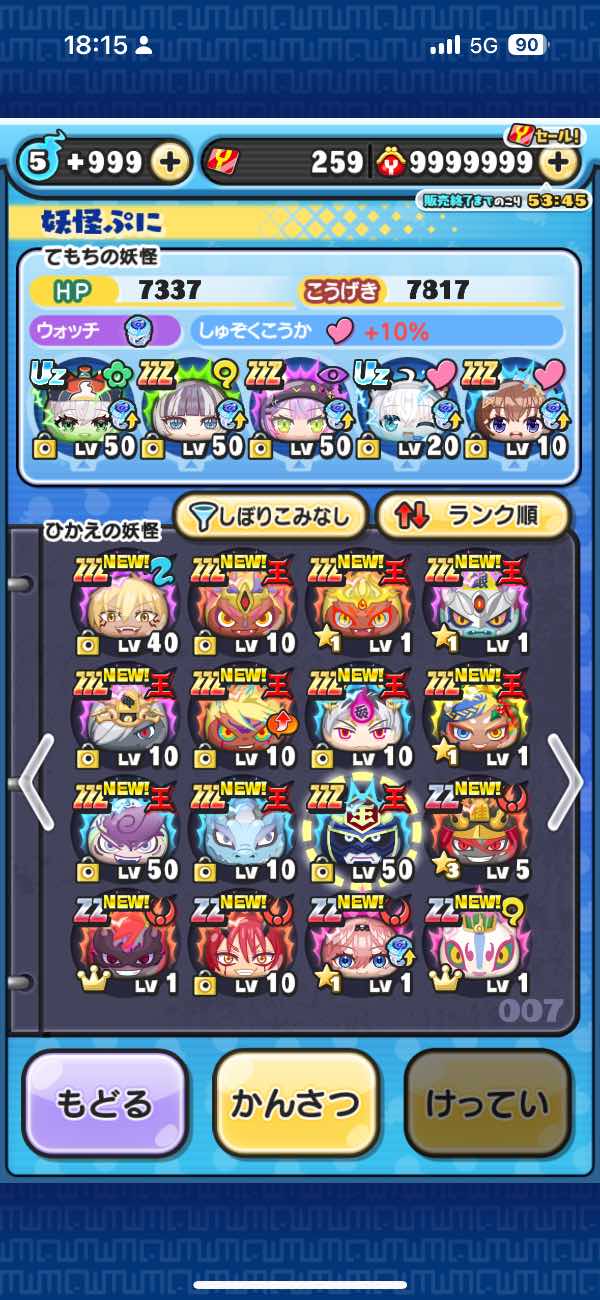Tap the もどる back button

(x=105, y=1103)
